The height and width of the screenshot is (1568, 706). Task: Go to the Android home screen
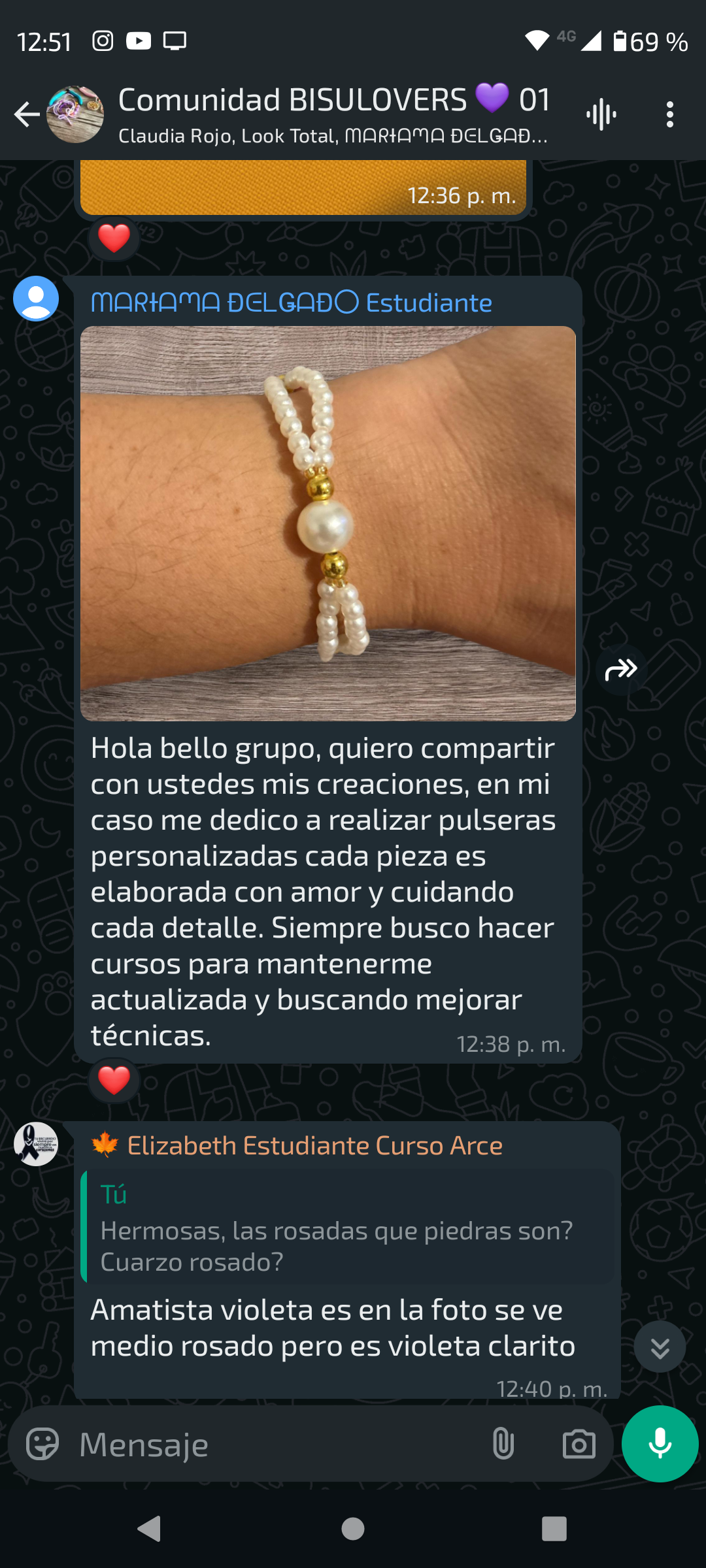pos(353,1529)
